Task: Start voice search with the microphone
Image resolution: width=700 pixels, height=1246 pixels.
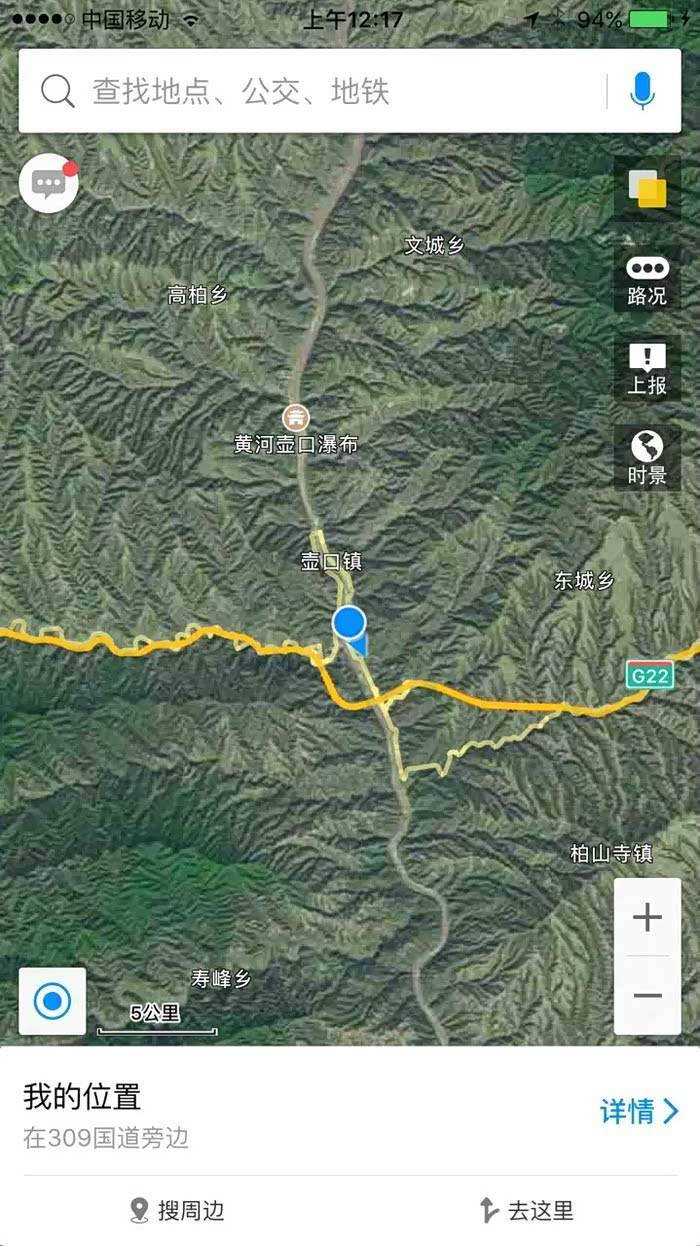Action: point(642,92)
